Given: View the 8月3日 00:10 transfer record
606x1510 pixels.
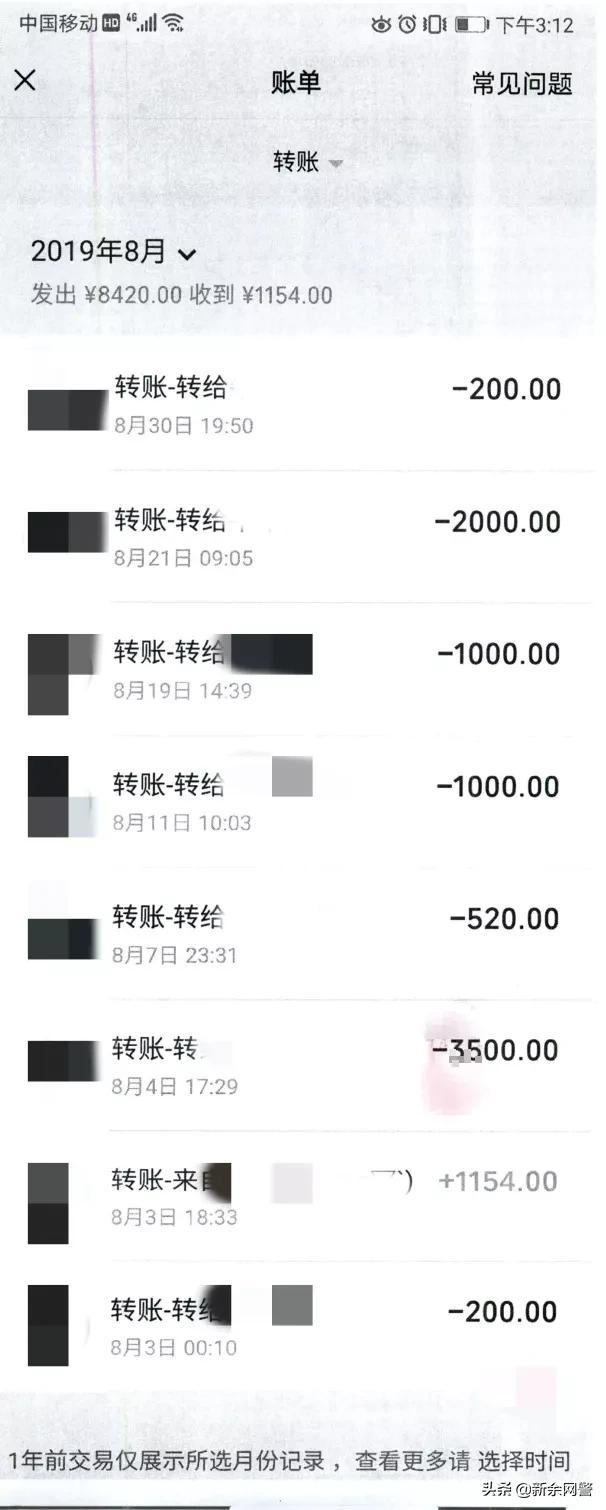Looking at the screenshot, I should tap(300, 1328).
